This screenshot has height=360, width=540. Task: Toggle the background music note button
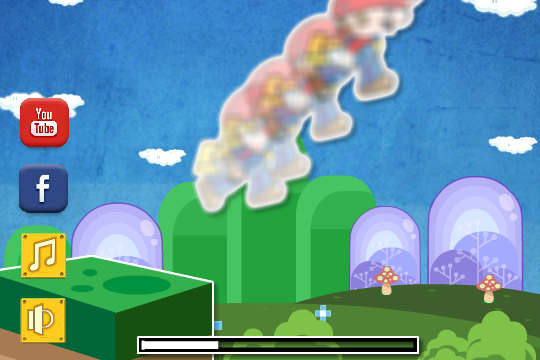tap(43, 255)
